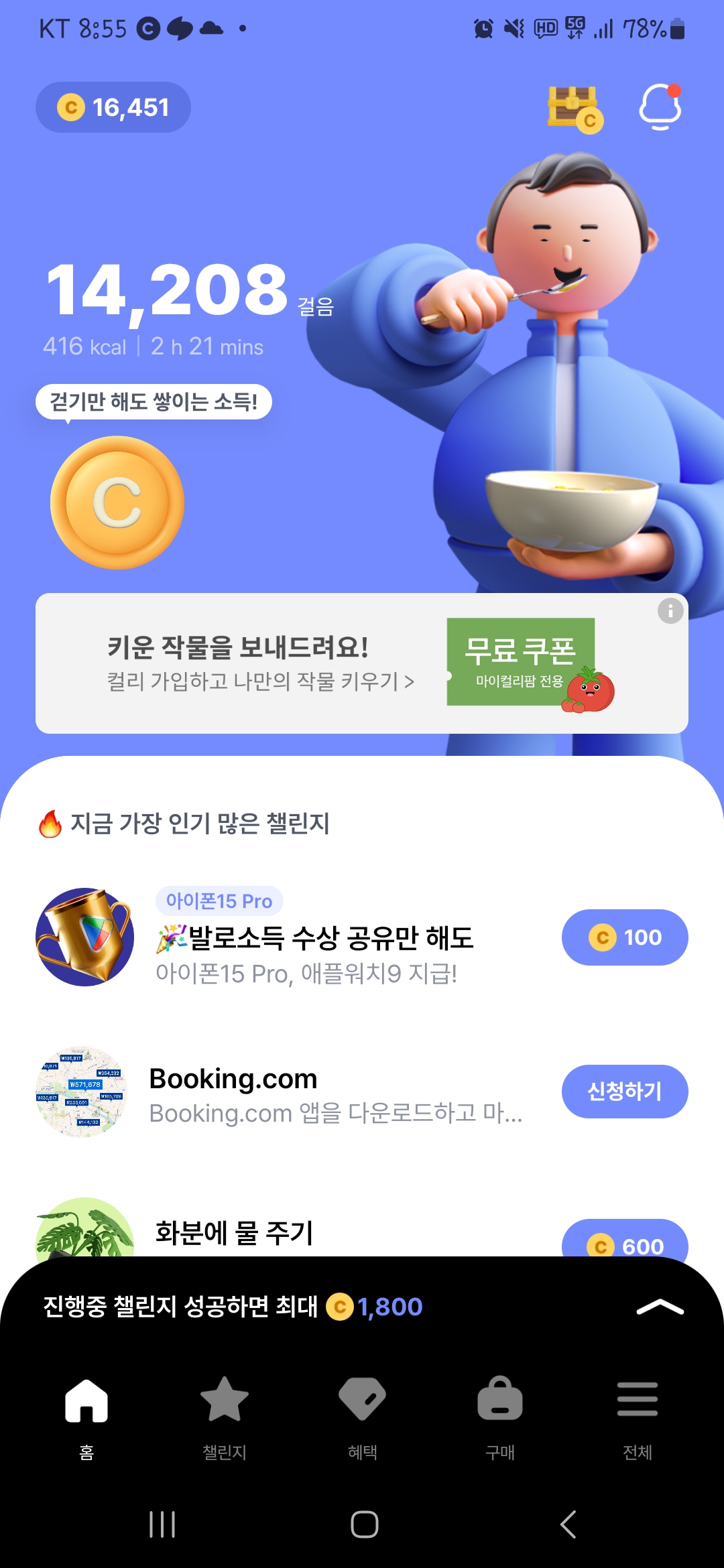The height and width of the screenshot is (1568, 724).
Task: Tap the 100 coin reward button
Action: tap(625, 937)
